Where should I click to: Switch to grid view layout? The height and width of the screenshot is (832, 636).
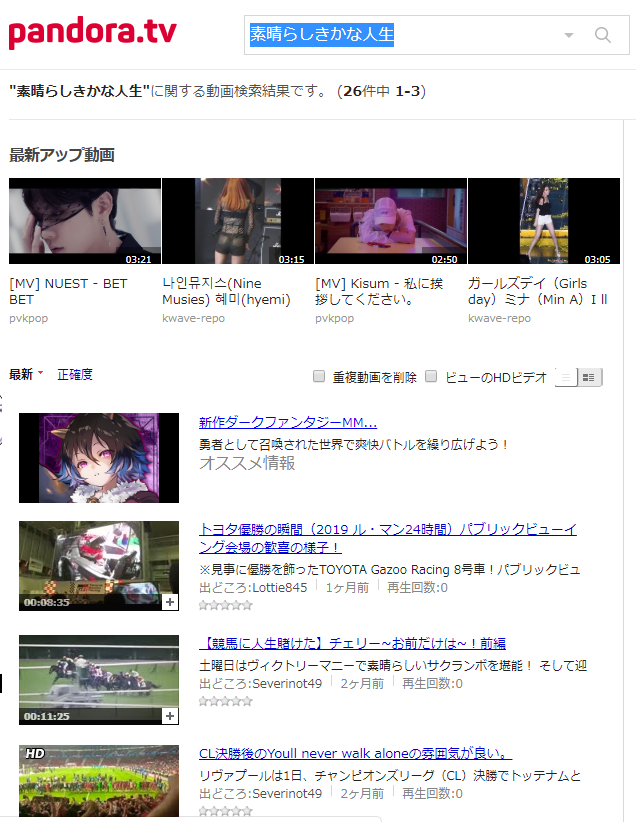click(x=590, y=377)
